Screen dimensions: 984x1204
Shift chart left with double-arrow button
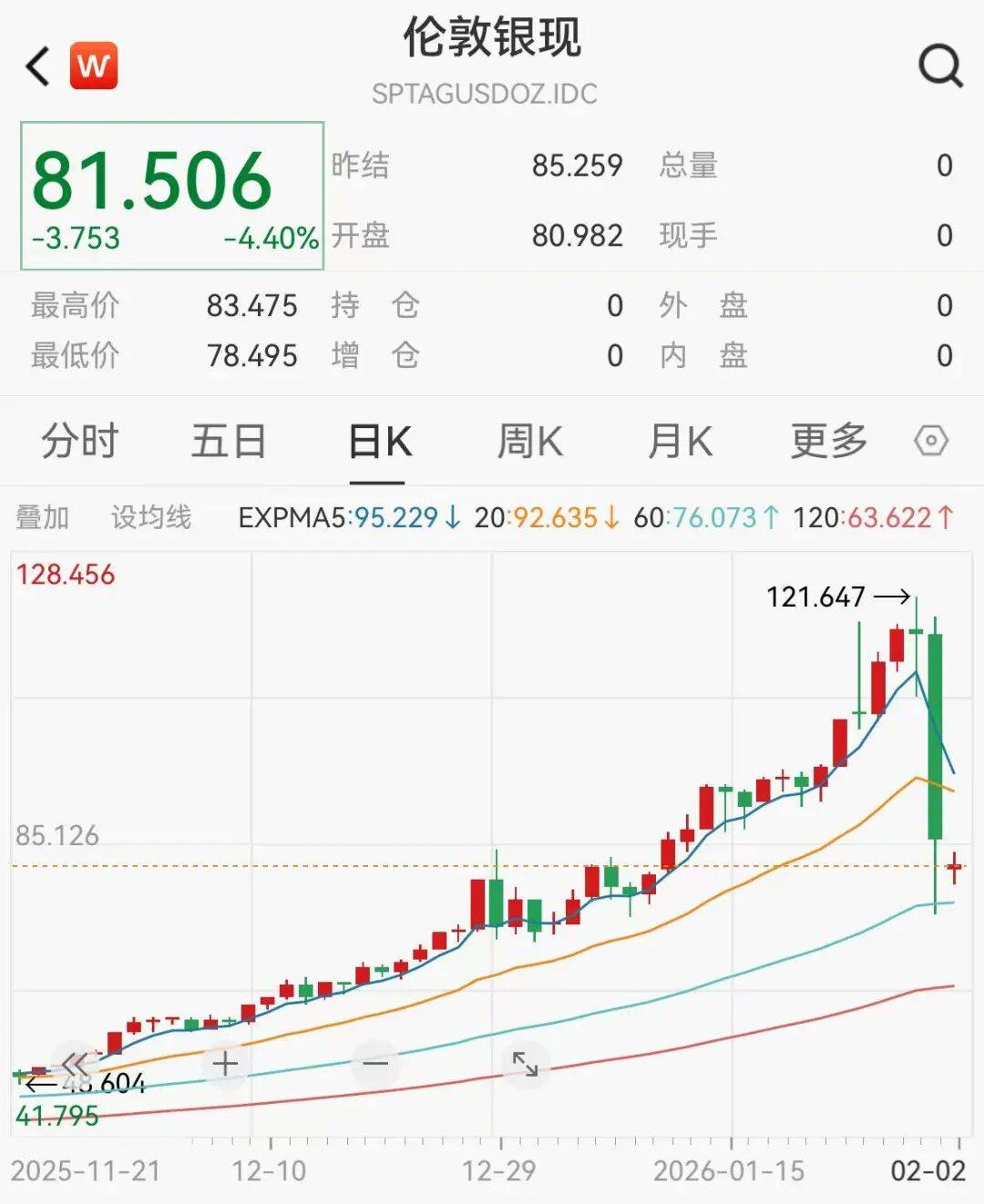[x=75, y=1063]
